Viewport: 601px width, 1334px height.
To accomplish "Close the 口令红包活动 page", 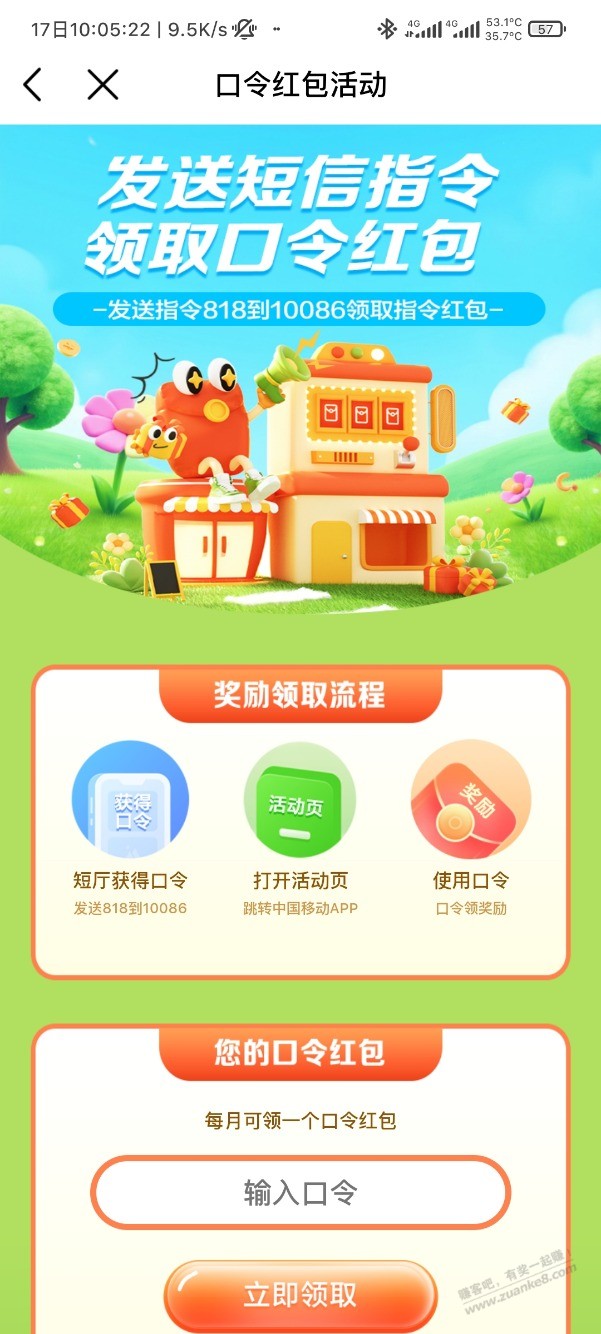I will (103, 85).
